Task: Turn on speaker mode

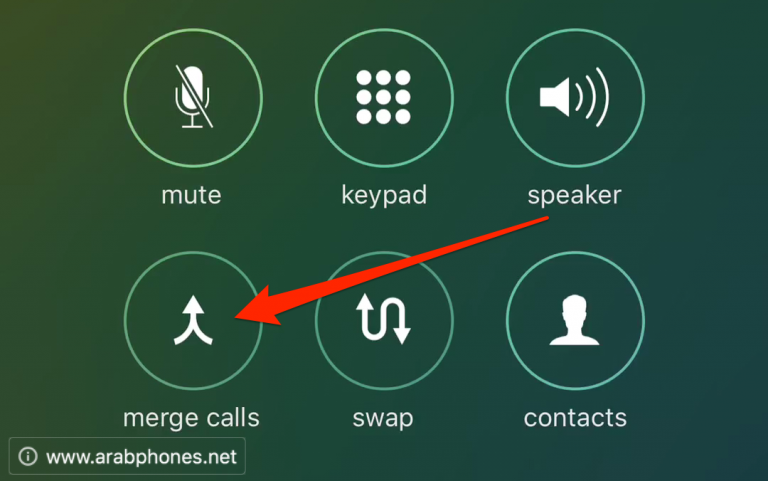Action: (575, 98)
